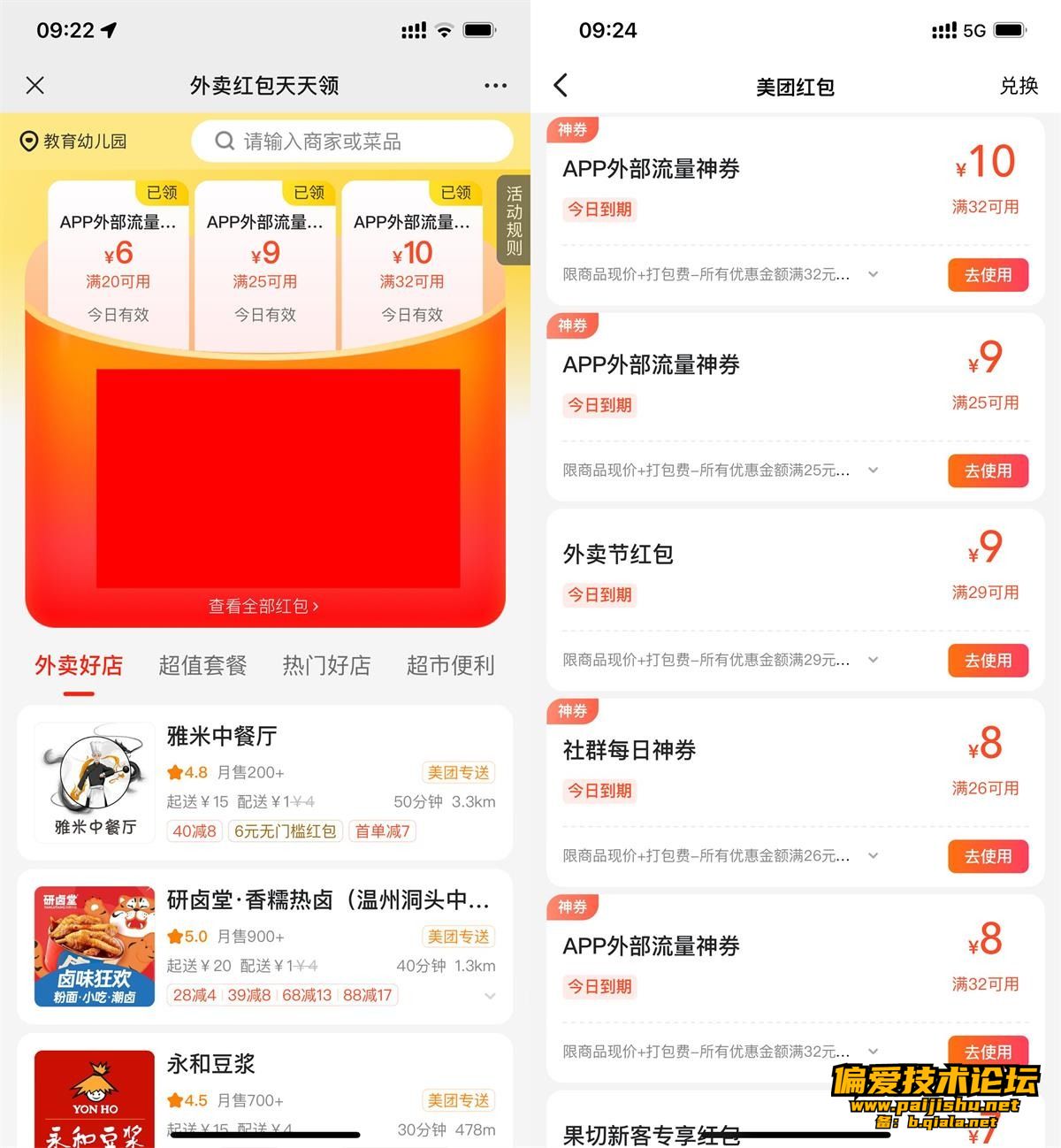
Task: View all red packets via 查看全部红包
Action: pyautogui.click(x=263, y=606)
